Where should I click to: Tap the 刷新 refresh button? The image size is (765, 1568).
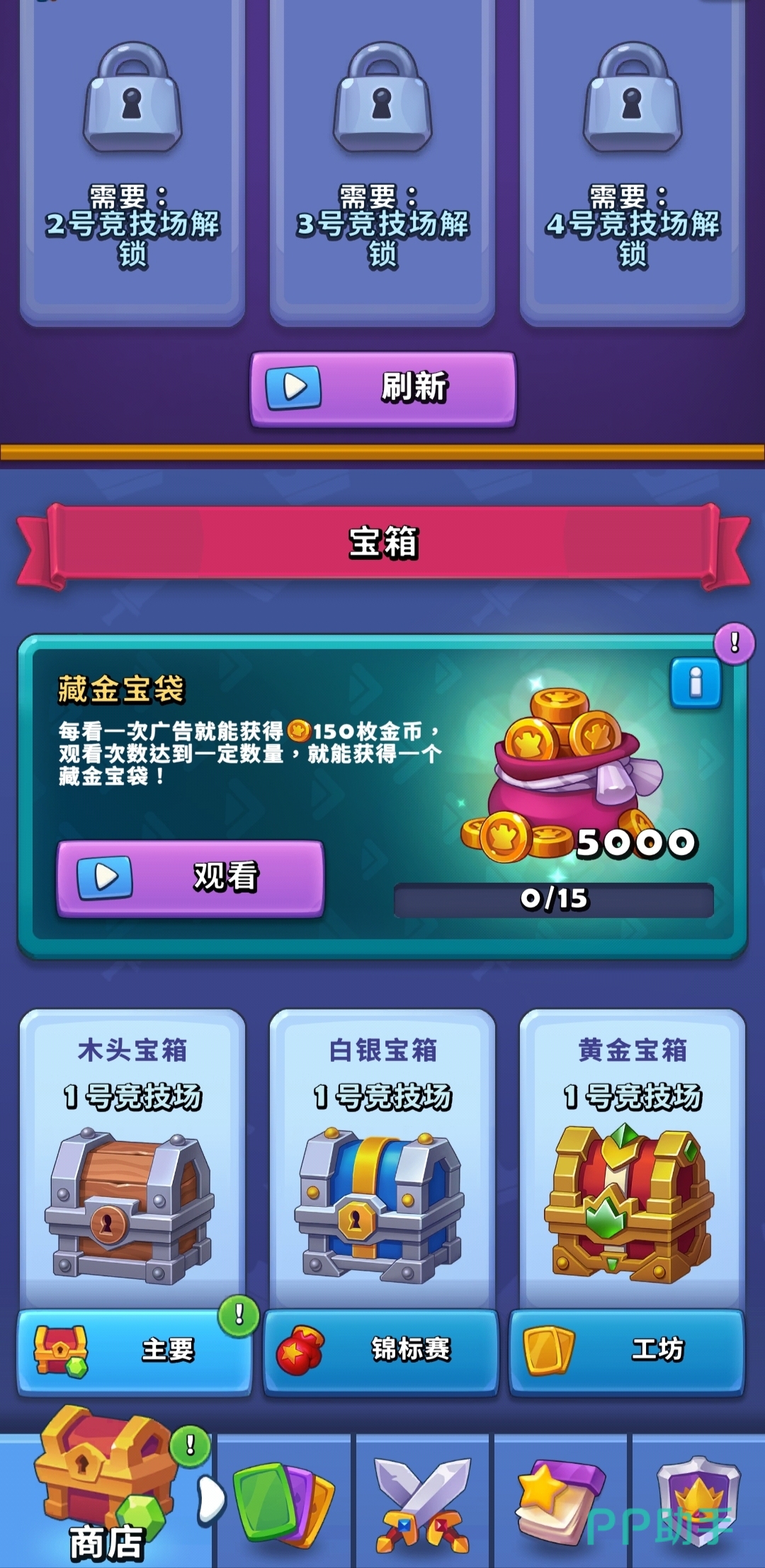[382, 389]
